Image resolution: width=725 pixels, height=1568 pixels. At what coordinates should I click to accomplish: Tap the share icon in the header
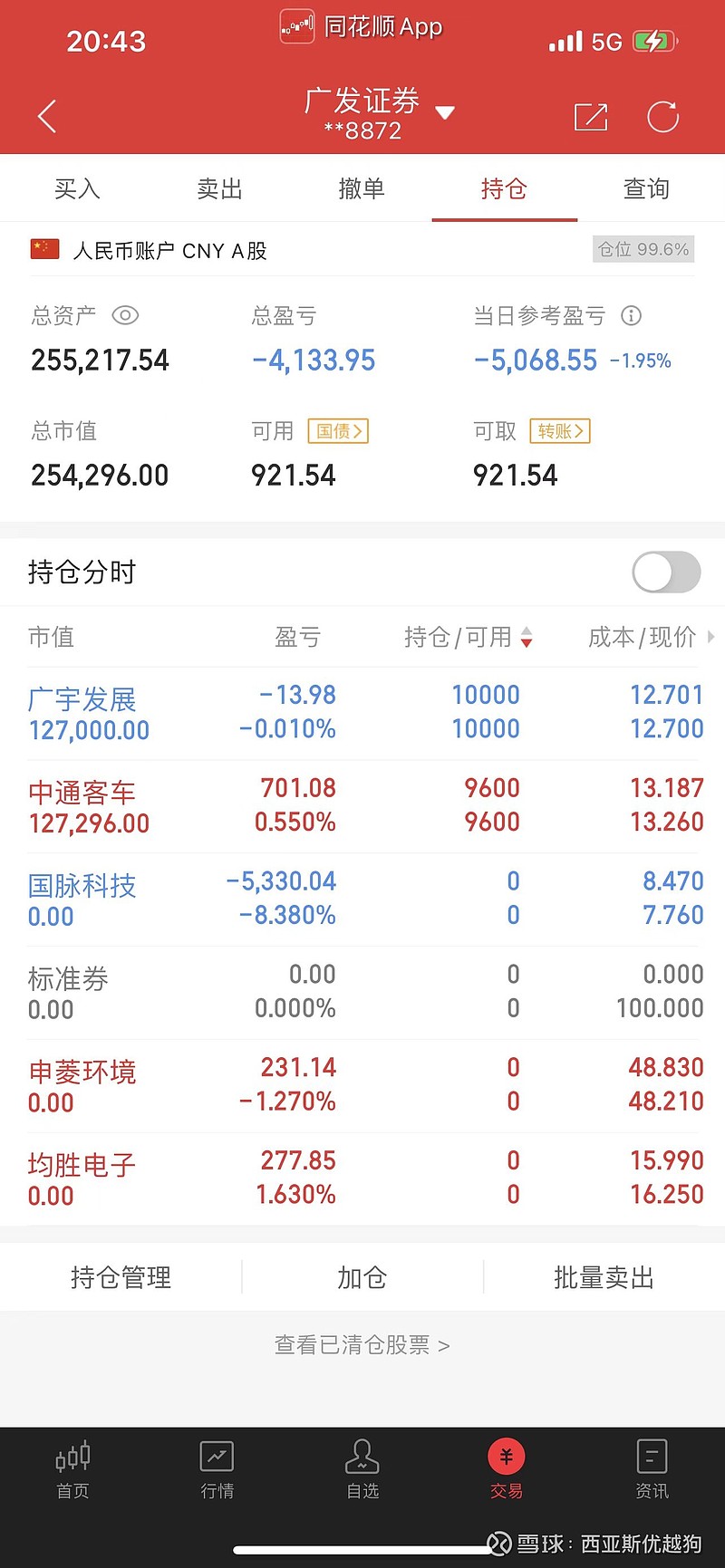click(x=591, y=117)
